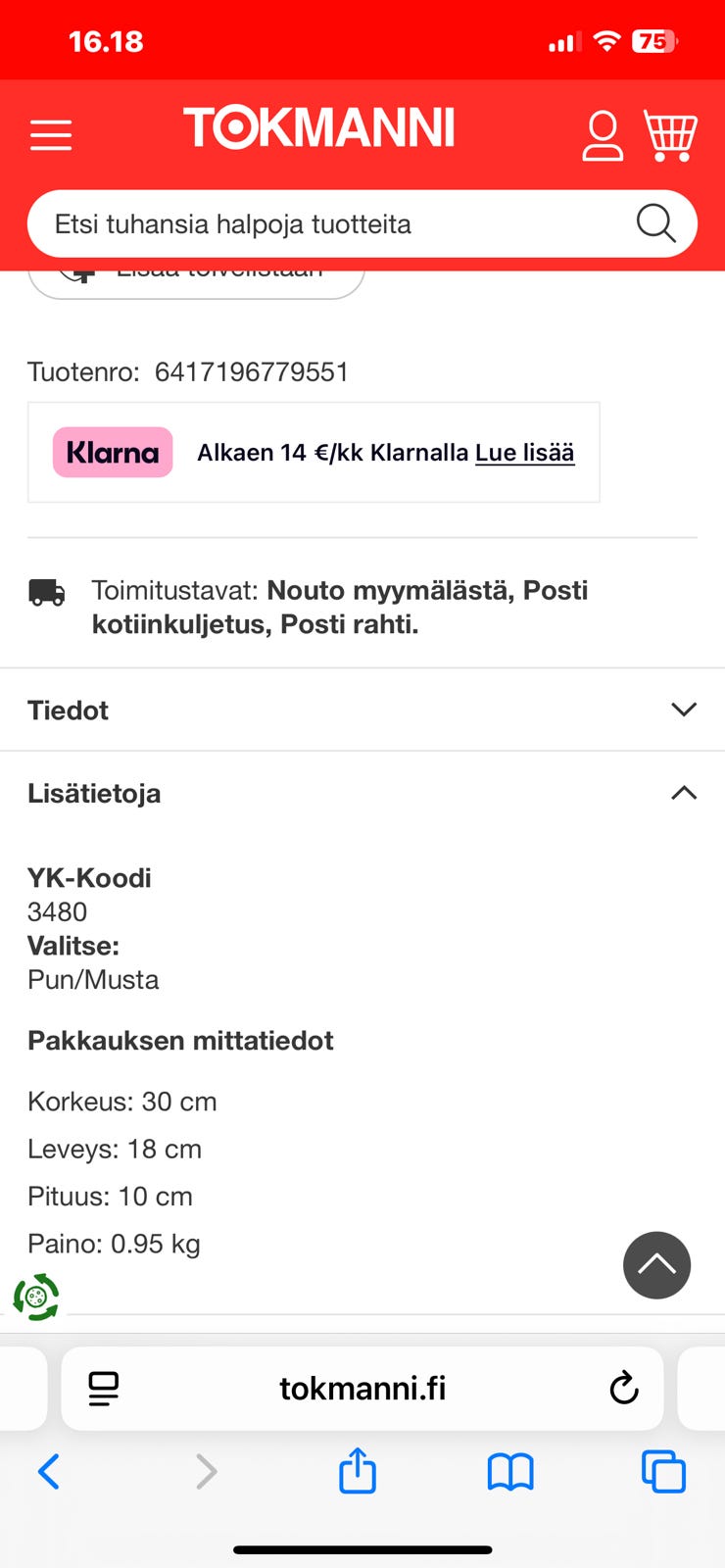Tap the page reader view icon

pyautogui.click(x=103, y=1388)
